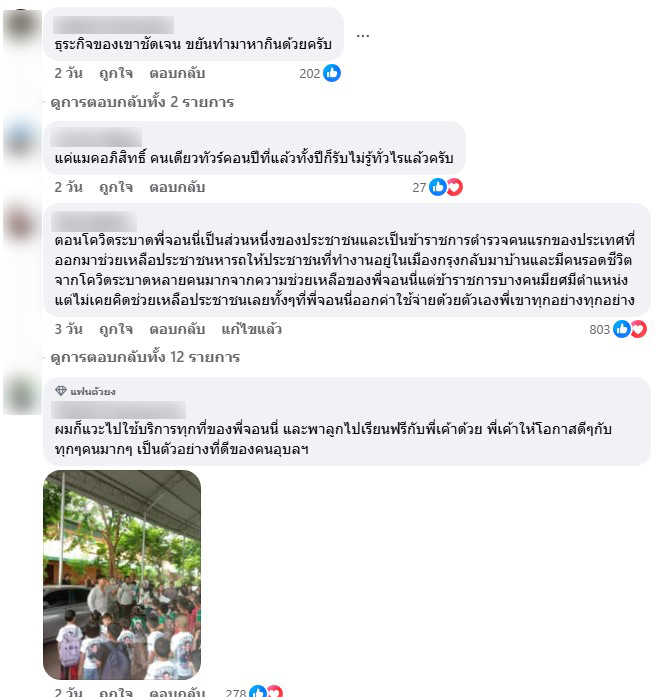View all 12 replies
This screenshot has height=697, width=662.
[145, 357]
